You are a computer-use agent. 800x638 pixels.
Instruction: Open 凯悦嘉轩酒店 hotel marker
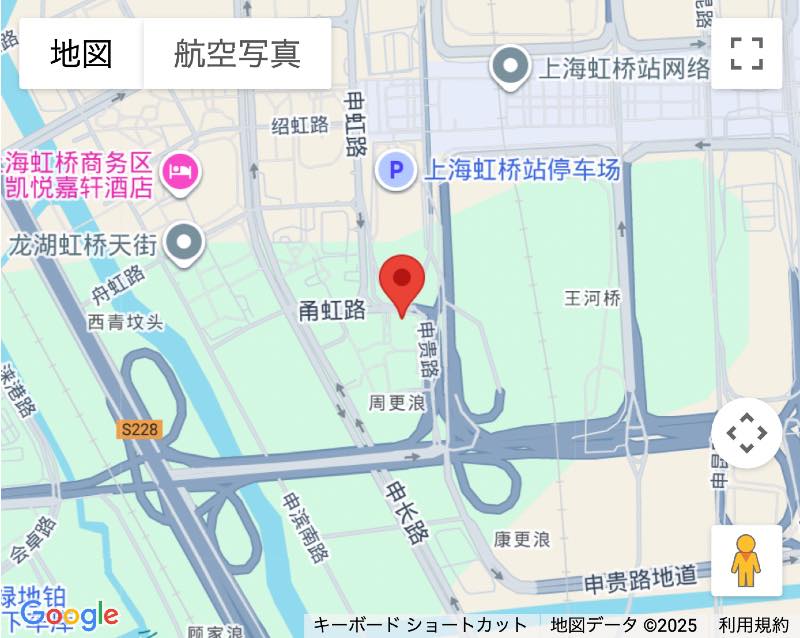[183, 172]
